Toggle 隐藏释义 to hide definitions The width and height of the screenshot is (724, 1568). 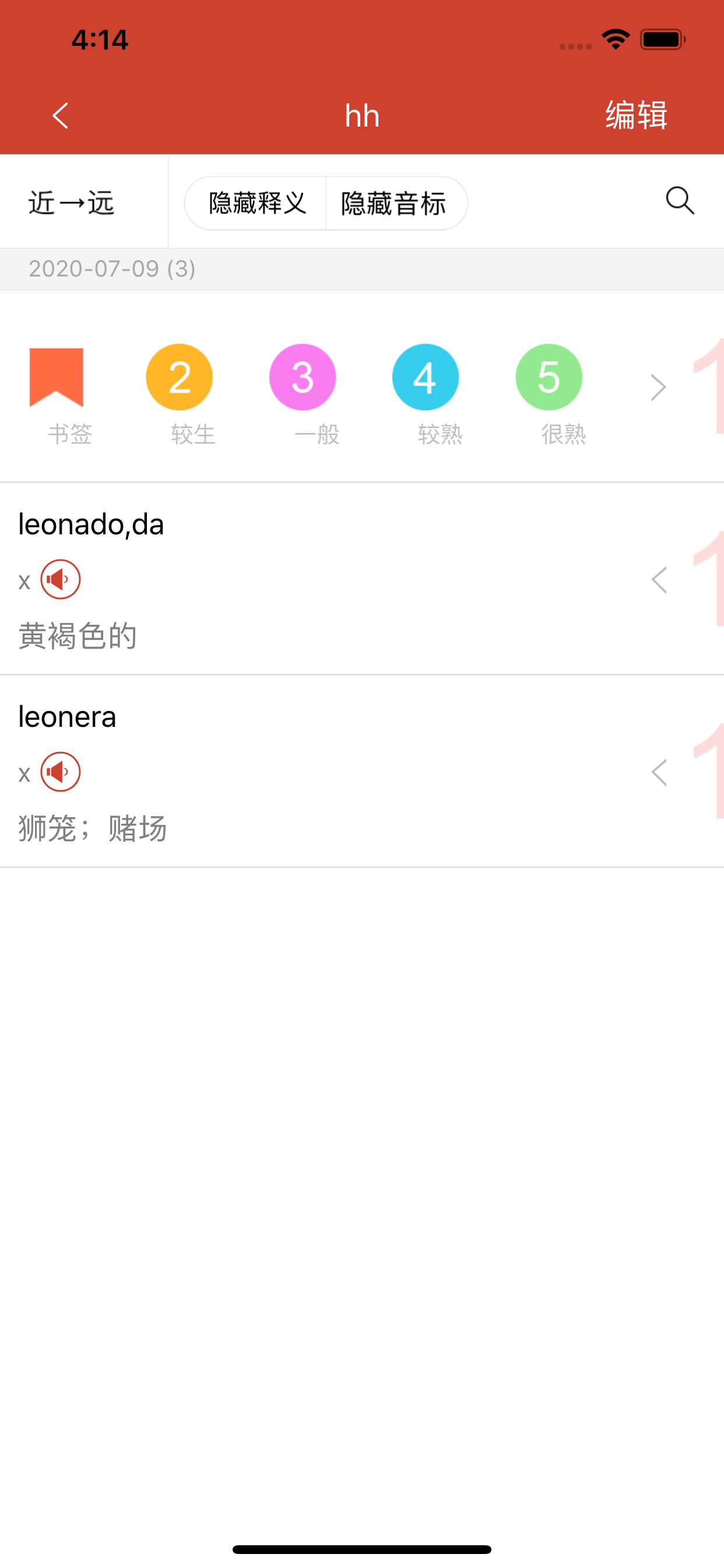[x=256, y=204]
